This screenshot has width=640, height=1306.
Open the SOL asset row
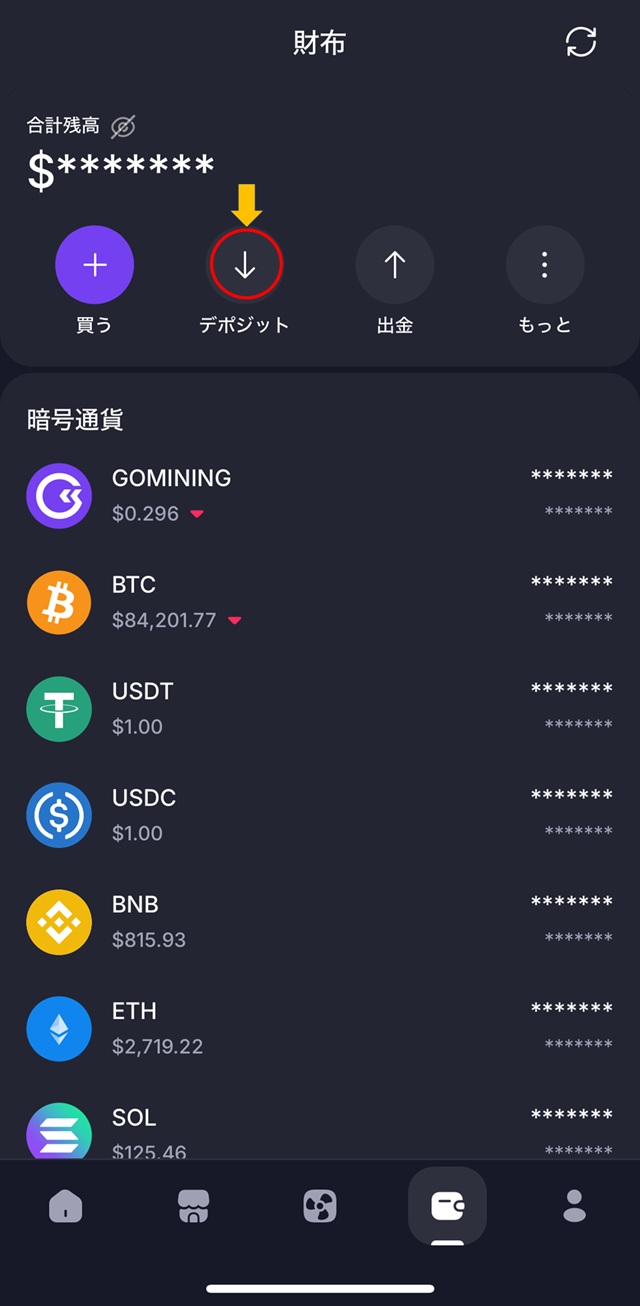[x=320, y=1132]
